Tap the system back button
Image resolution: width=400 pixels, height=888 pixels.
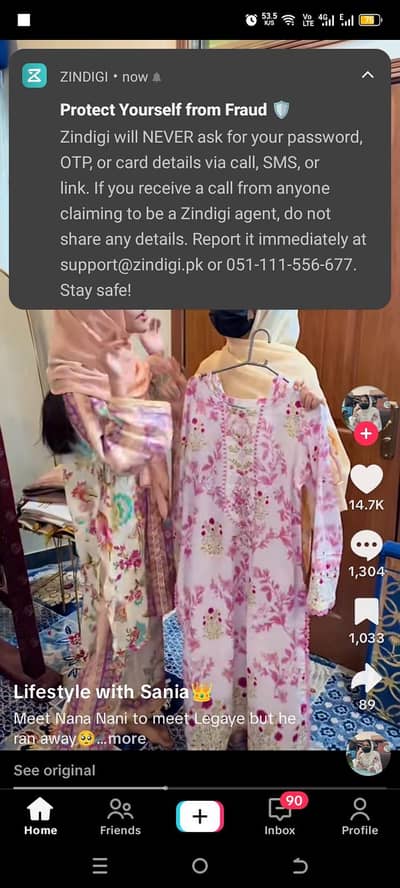click(300, 866)
